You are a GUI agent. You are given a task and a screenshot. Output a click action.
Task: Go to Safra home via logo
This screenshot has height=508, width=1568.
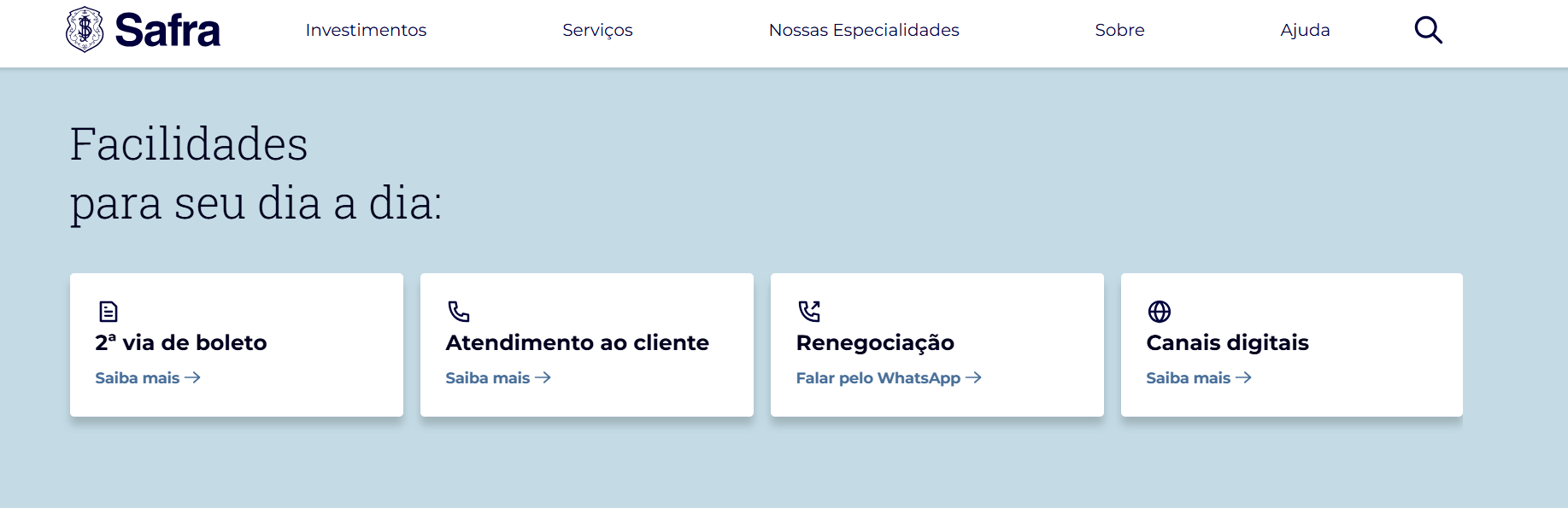point(144,30)
